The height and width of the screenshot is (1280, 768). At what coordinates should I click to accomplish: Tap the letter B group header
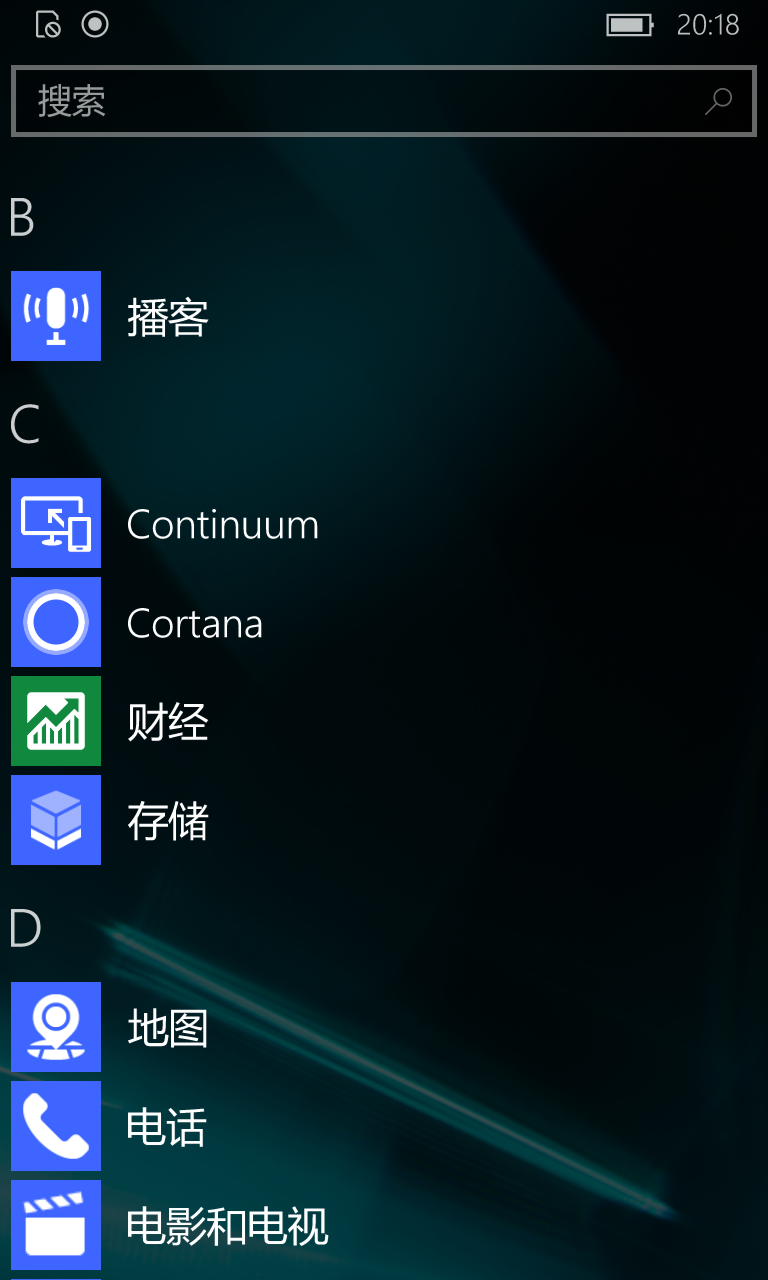(x=22, y=217)
